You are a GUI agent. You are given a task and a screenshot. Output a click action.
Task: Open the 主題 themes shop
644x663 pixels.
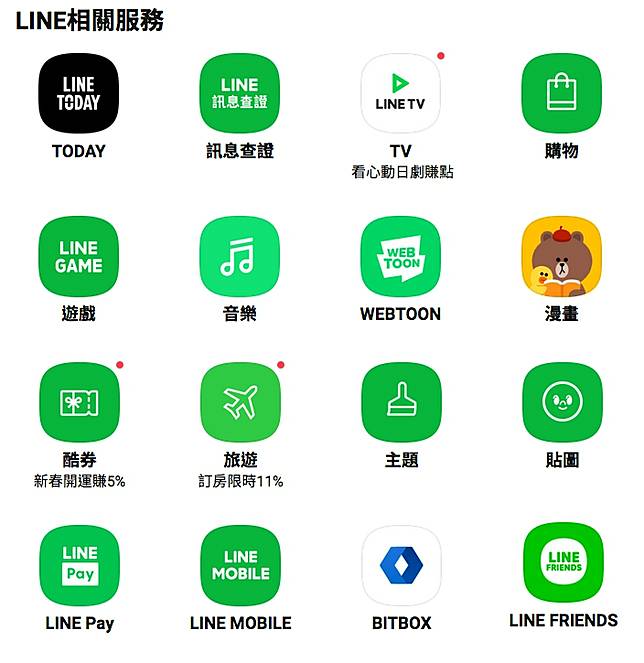pos(401,402)
